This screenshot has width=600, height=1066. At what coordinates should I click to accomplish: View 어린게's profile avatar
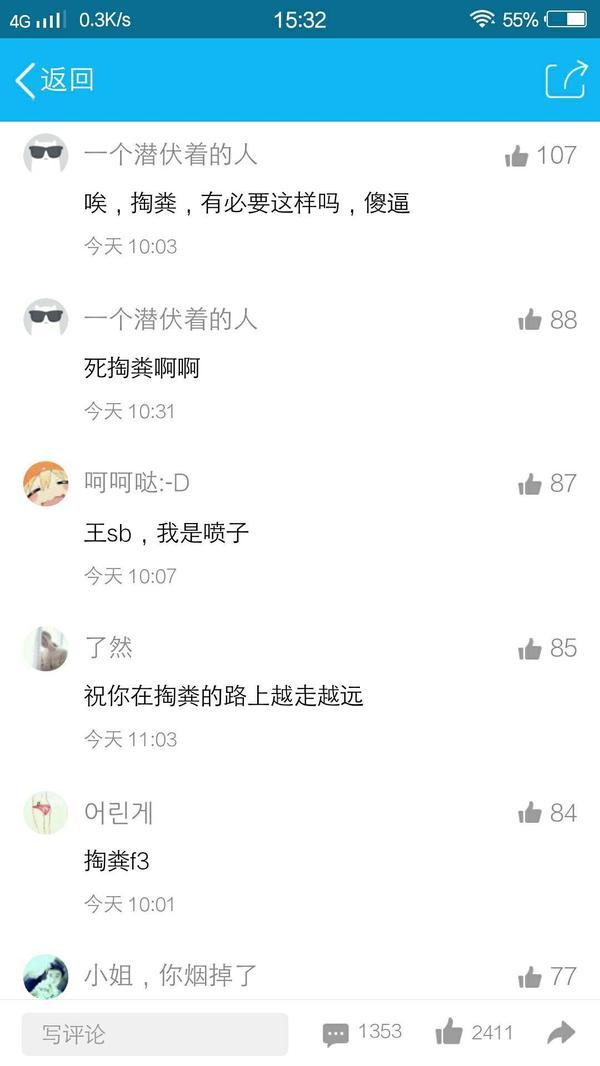point(46,813)
